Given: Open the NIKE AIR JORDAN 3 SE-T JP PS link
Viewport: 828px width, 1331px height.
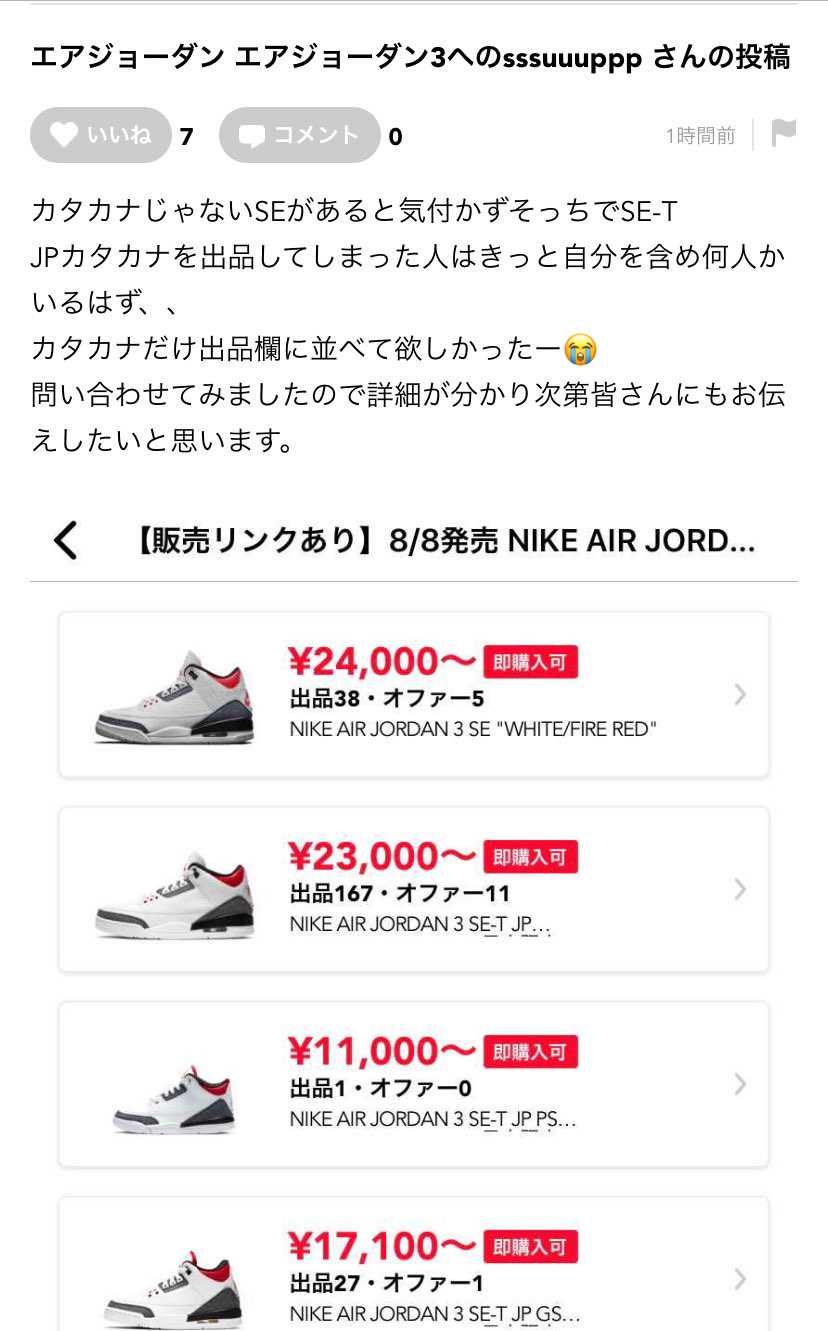Looking at the screenshot, I should [420, 1119].
